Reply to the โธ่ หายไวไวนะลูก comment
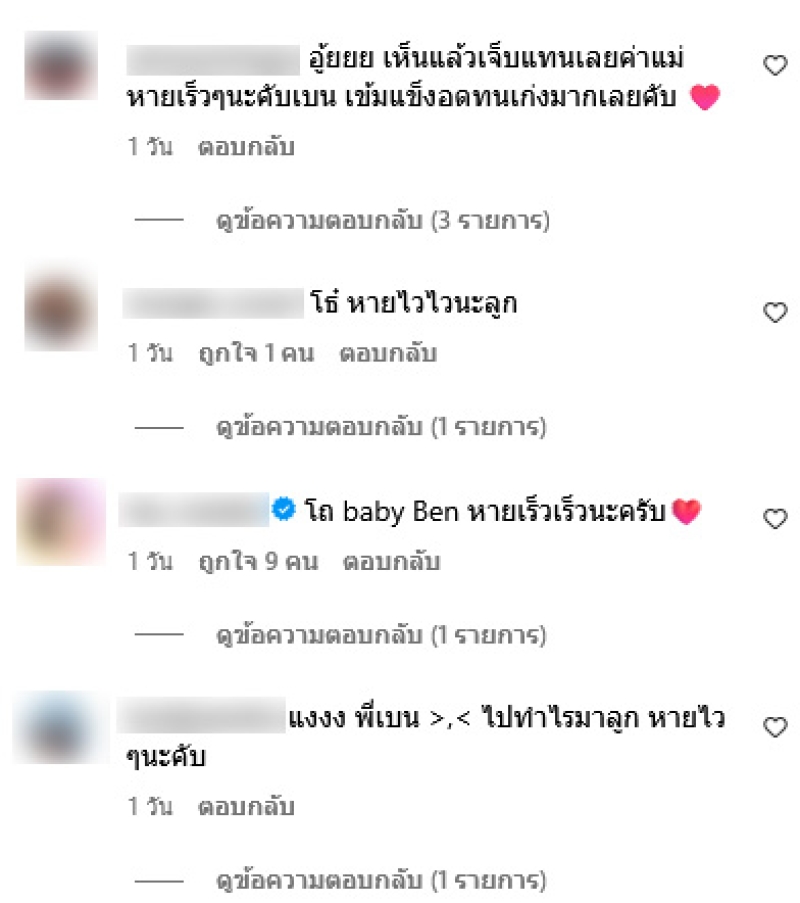This screenshot has width=800, height=903. 388,354
